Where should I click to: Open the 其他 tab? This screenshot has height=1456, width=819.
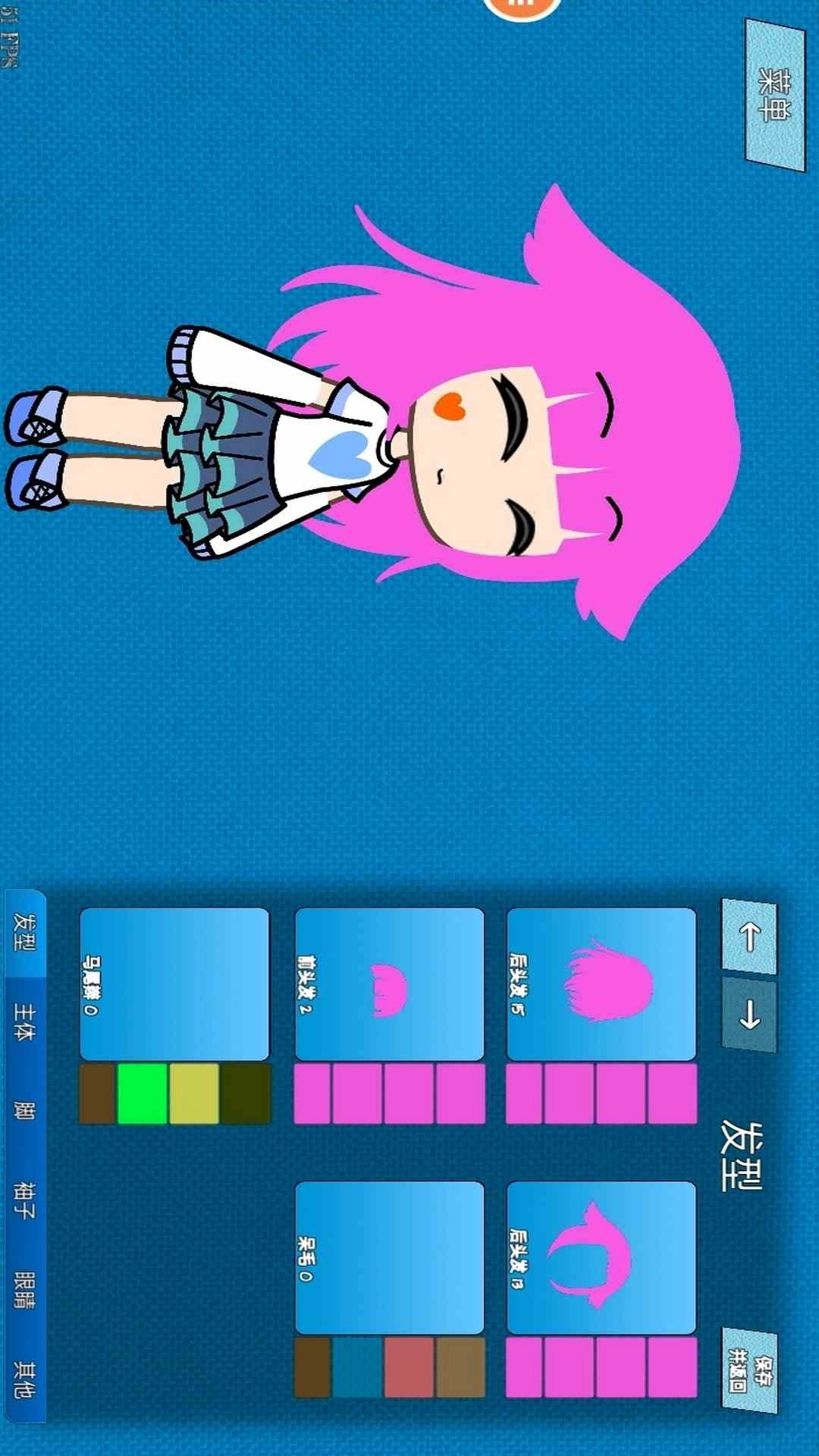24,1379
